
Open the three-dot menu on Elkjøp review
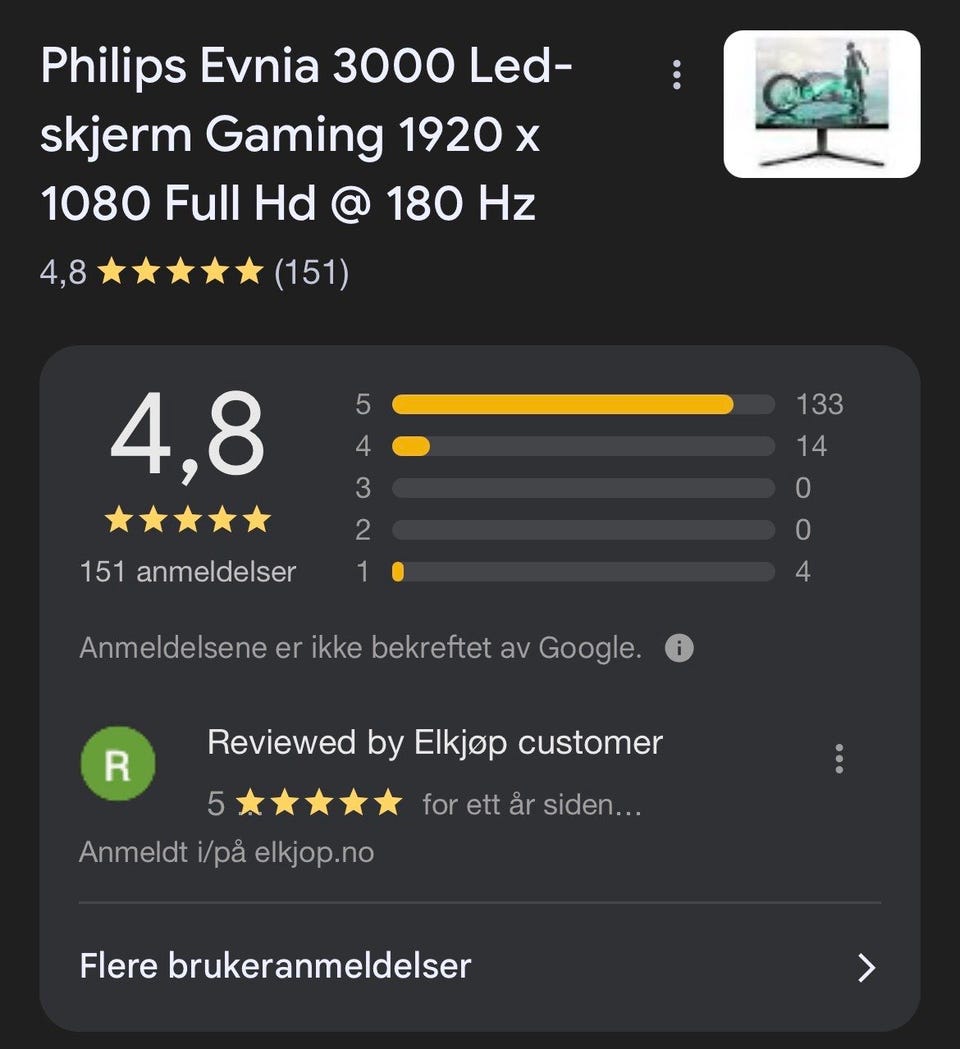[x=840, y=760]
